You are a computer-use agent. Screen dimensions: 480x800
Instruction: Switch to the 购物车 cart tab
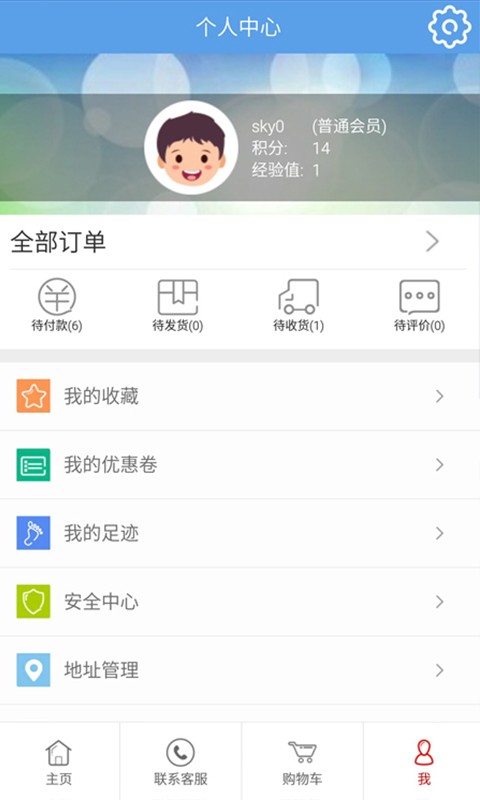[x=302, y=762]
